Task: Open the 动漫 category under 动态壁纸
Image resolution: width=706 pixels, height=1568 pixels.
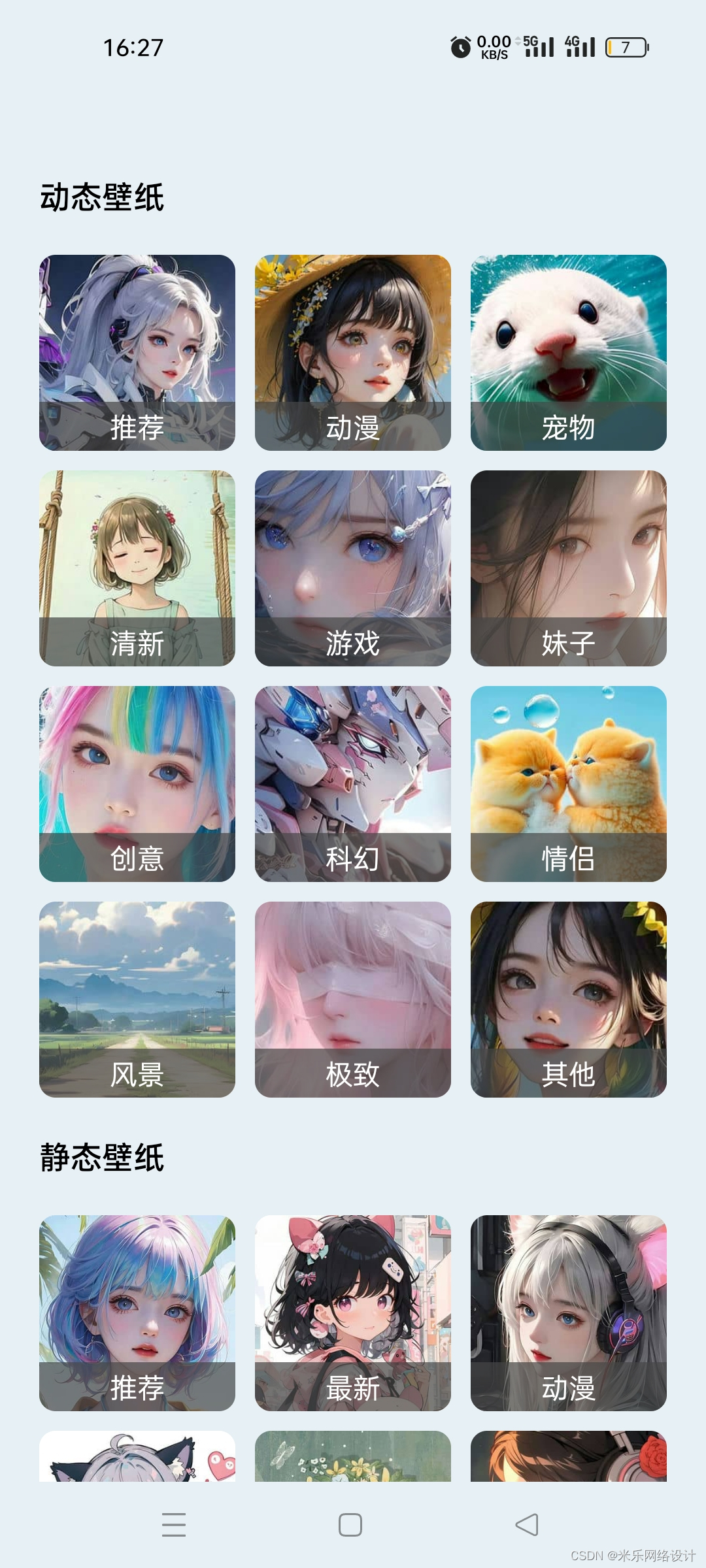Action: (353, 353)
